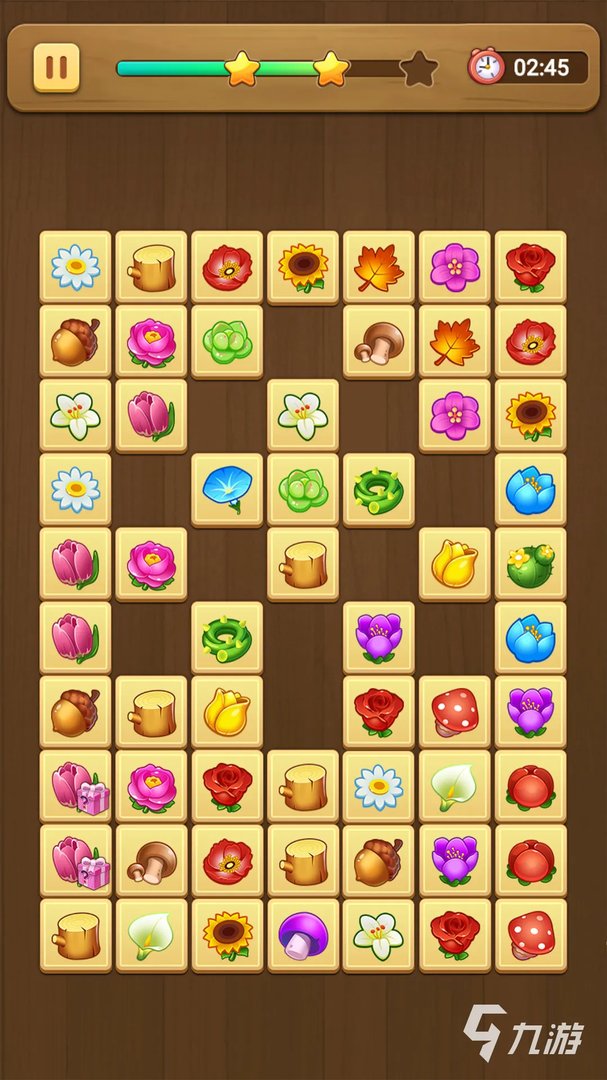The width and height of the screenshot is (607, 1080).
Task: Tap the calla lily next to the white daisy
Action: coord(454,786)
